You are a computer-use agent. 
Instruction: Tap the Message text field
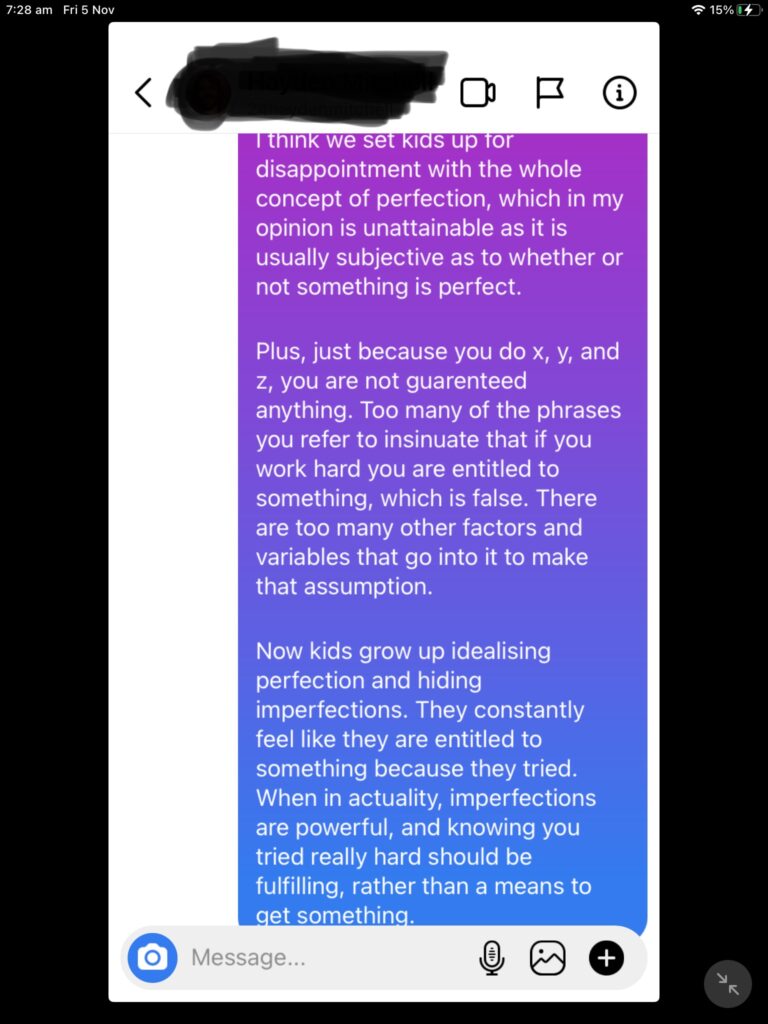(320, 958)
